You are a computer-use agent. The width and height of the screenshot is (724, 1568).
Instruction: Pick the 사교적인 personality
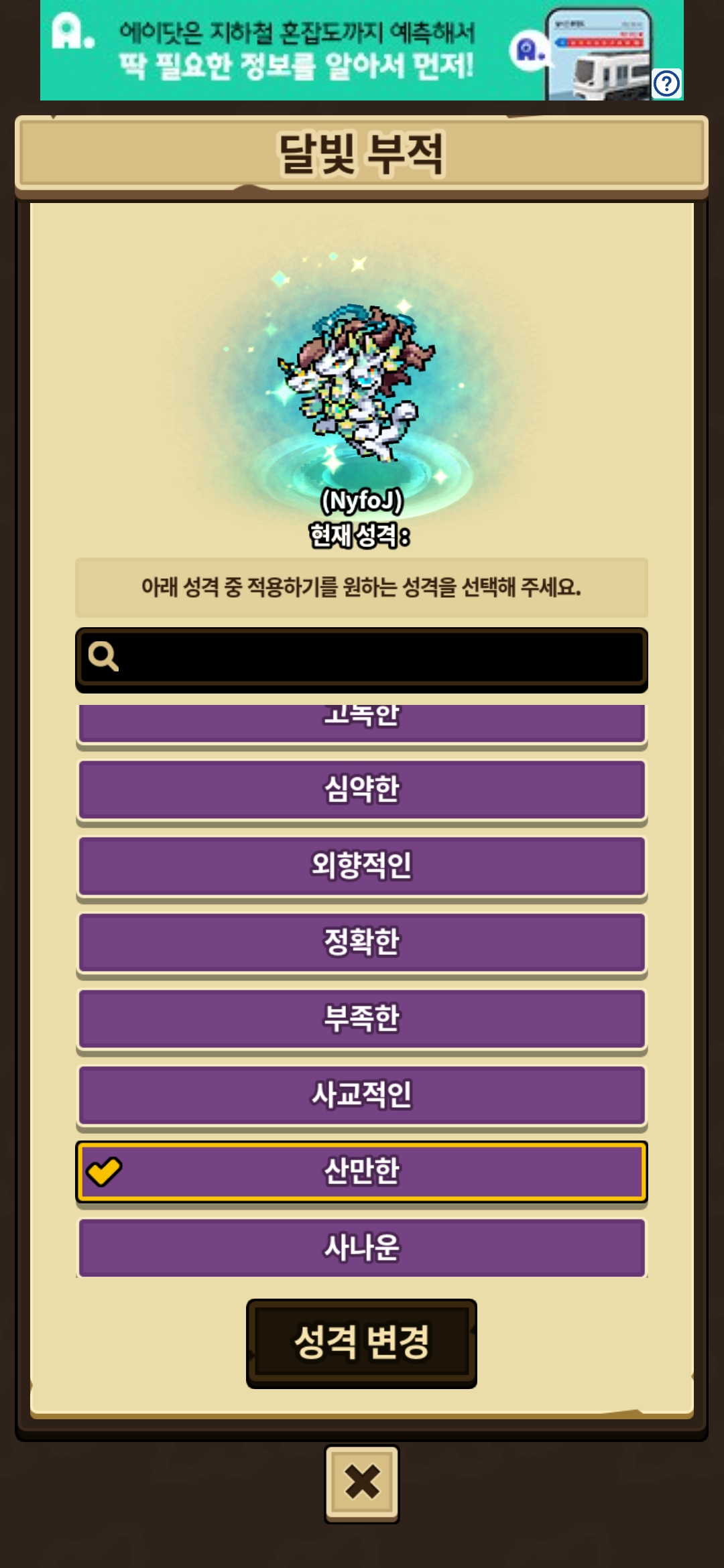pos(361,1095)
